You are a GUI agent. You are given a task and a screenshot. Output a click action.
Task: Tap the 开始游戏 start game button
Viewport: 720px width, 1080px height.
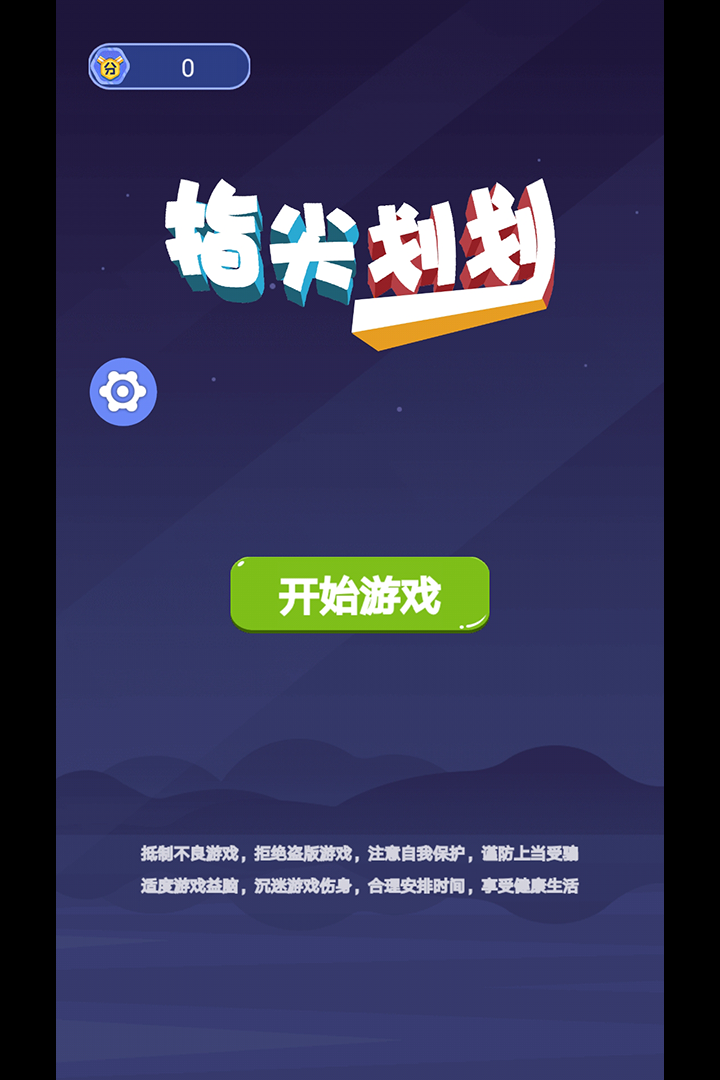(x=360, y=595)
